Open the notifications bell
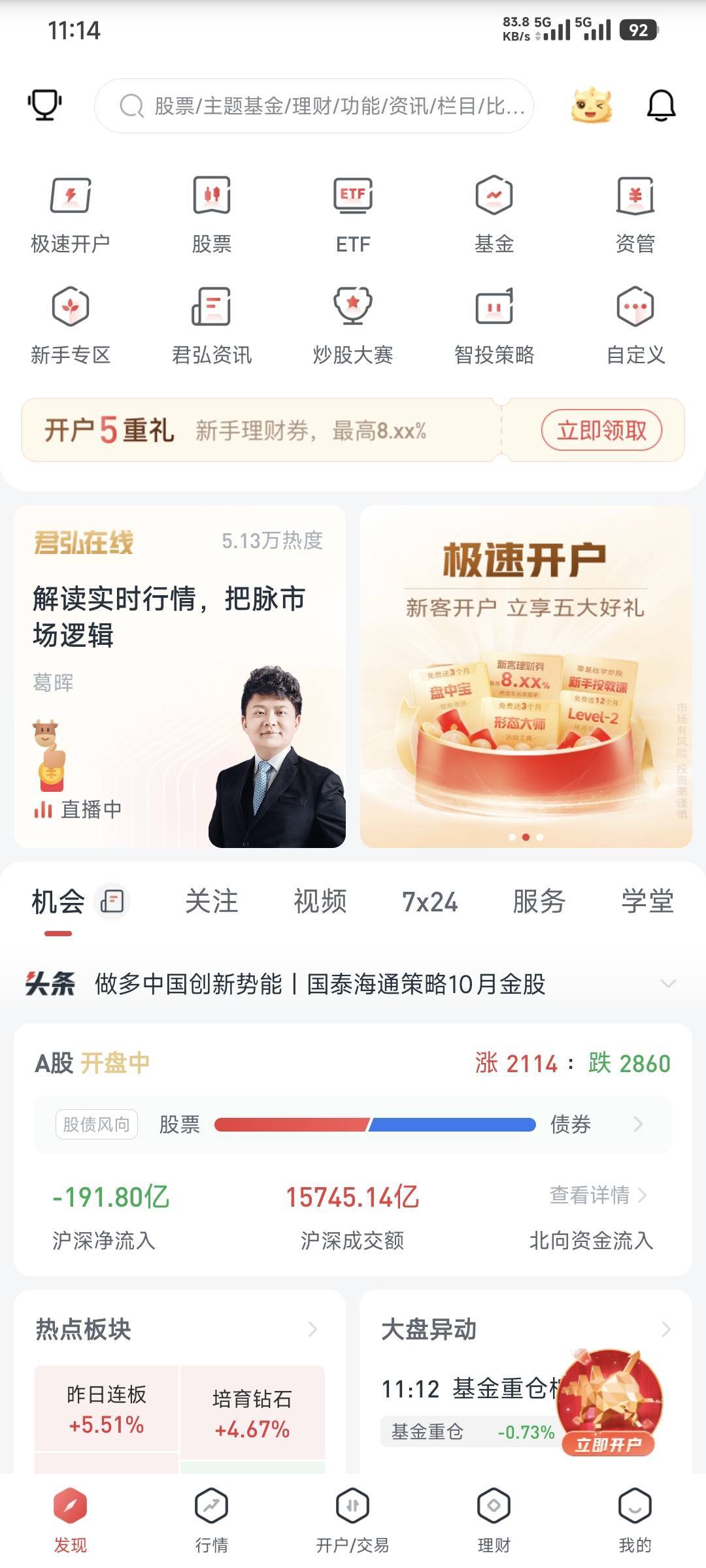The image size is (706, 1568). pos(661,105)
